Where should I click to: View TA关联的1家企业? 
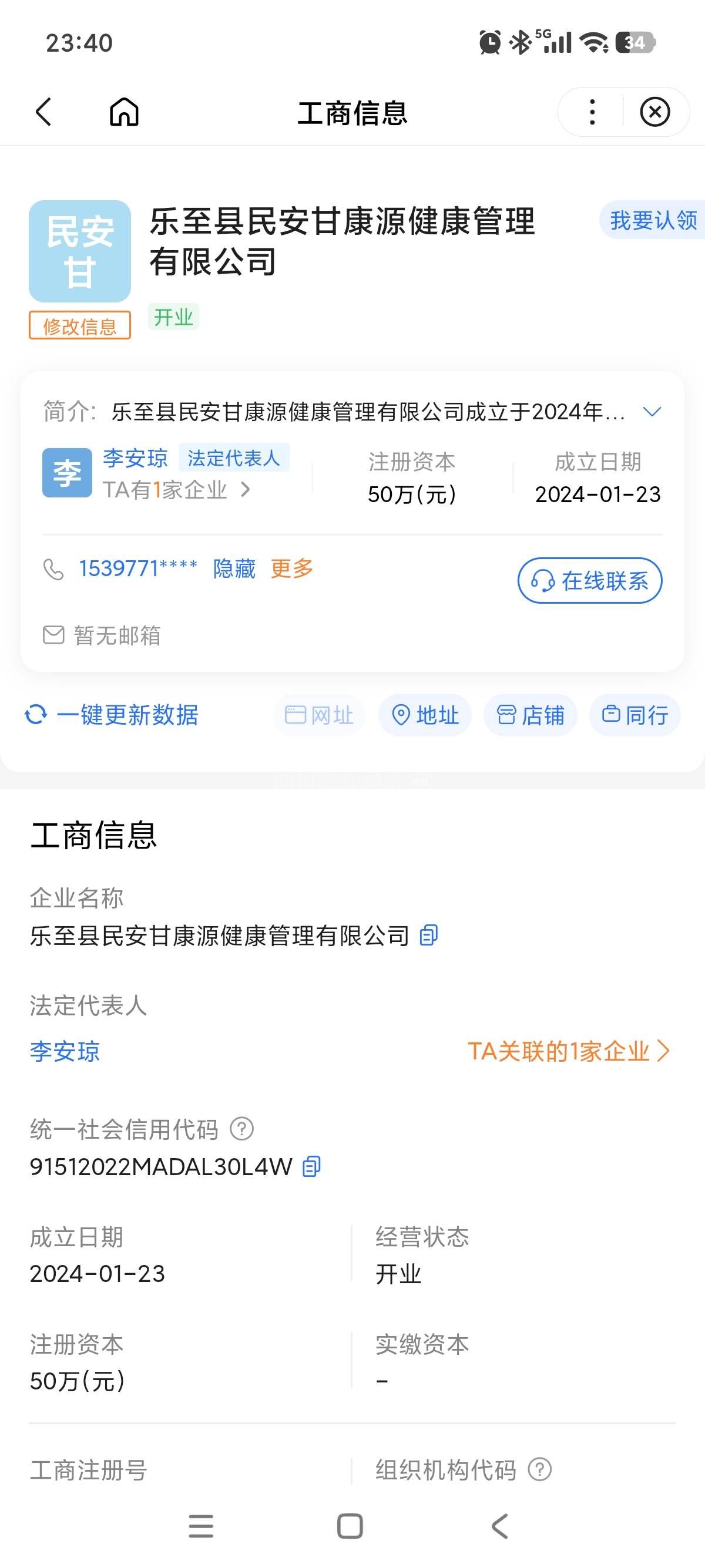tap(568, 1051)
